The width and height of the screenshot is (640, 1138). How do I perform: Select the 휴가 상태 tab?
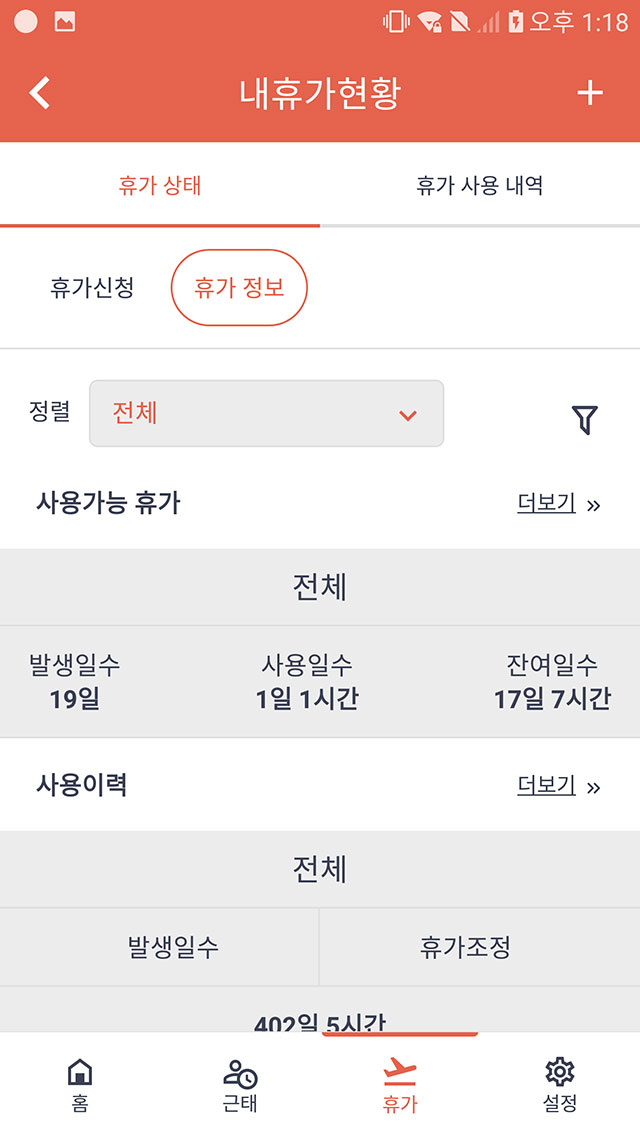[160, 186]
